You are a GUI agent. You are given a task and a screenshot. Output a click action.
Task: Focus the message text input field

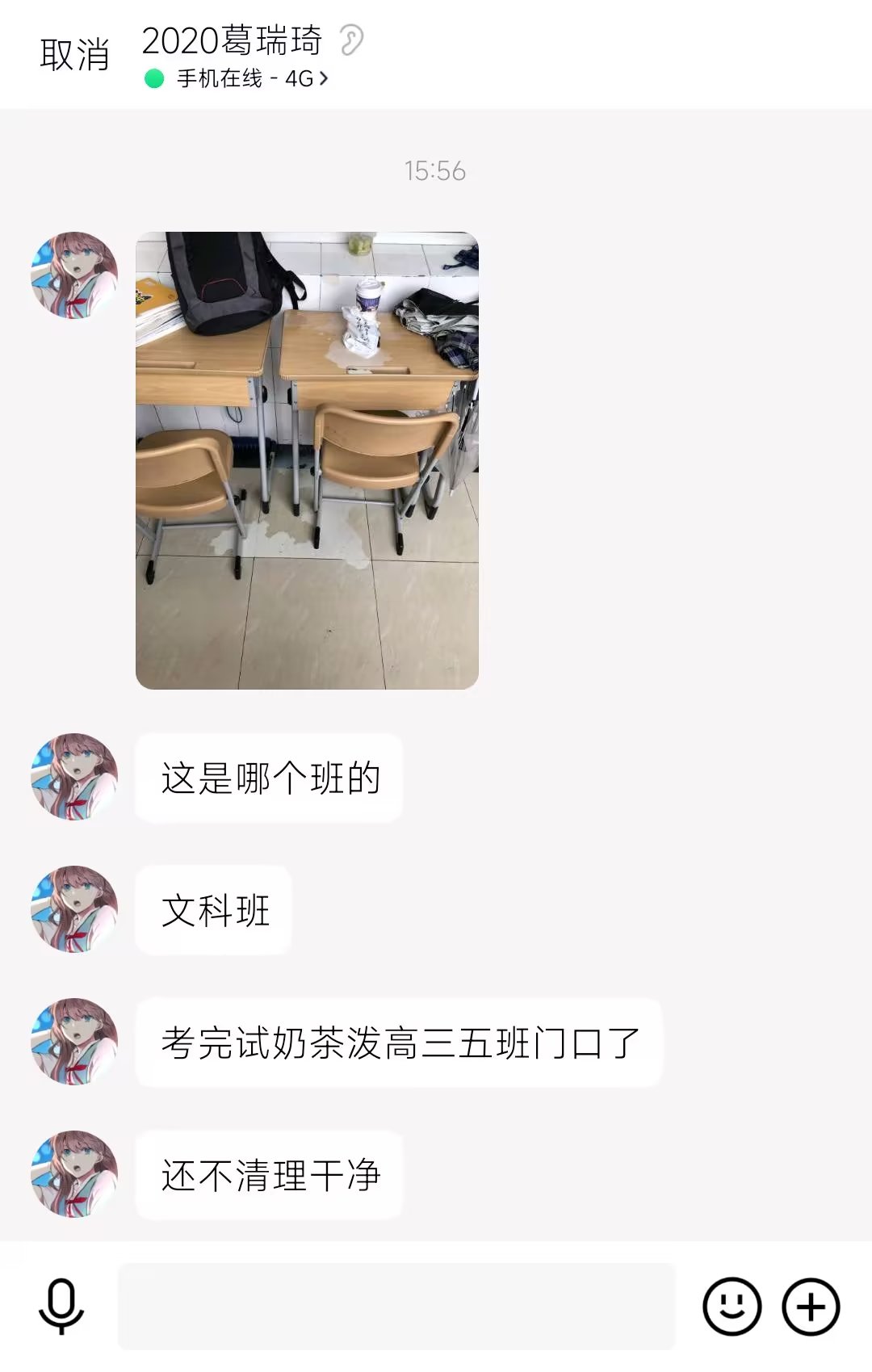396,1306
